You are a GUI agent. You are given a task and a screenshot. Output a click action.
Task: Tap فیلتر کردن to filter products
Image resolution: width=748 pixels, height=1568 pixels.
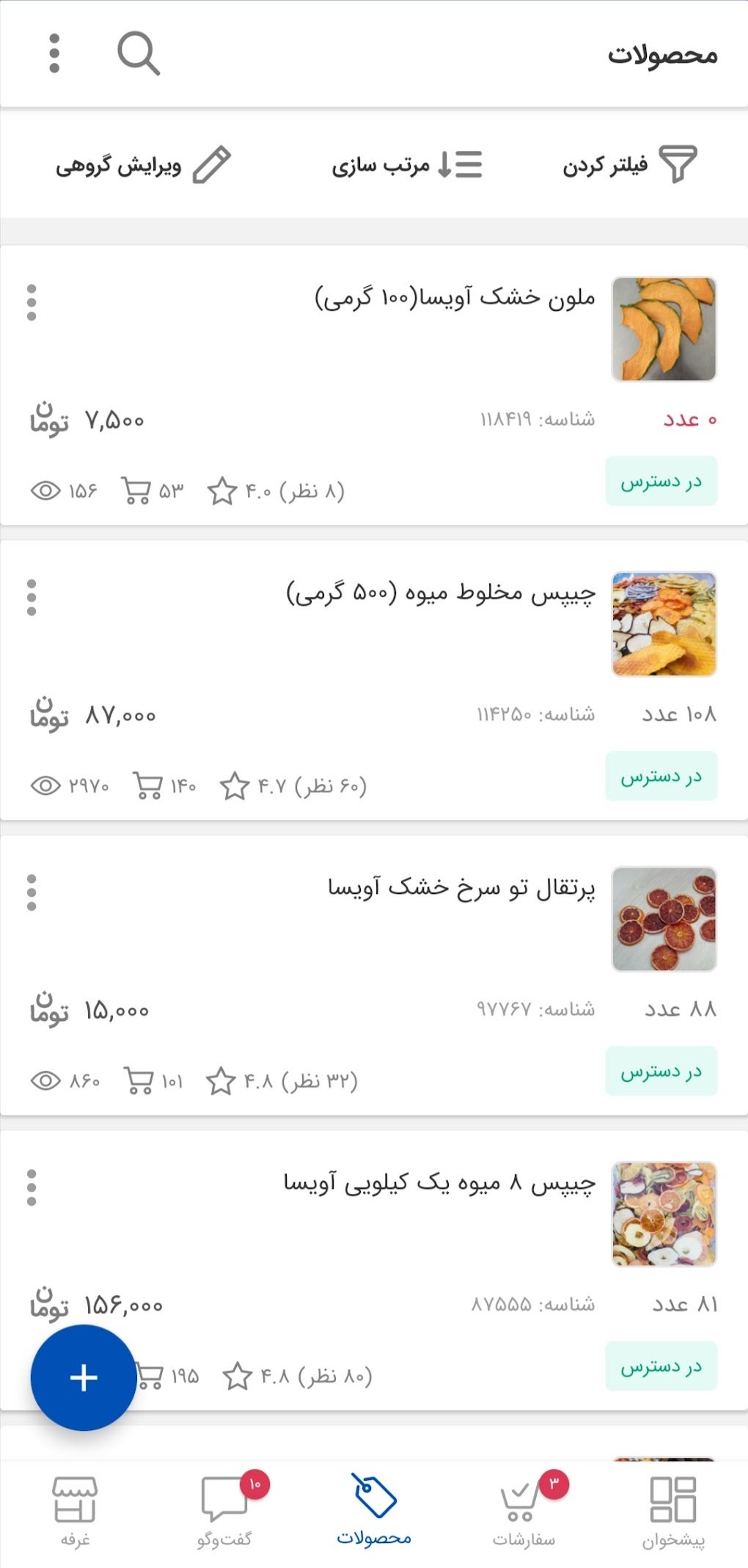pos(629,164)
